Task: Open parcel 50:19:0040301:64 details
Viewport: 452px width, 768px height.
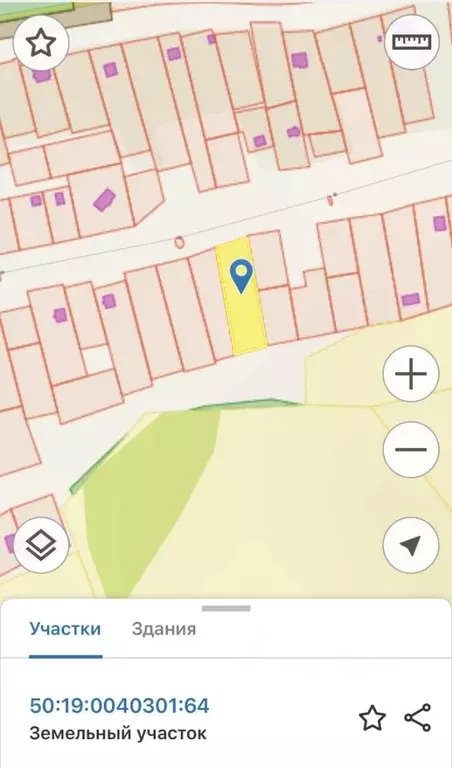Action: (x=119, y=706)
